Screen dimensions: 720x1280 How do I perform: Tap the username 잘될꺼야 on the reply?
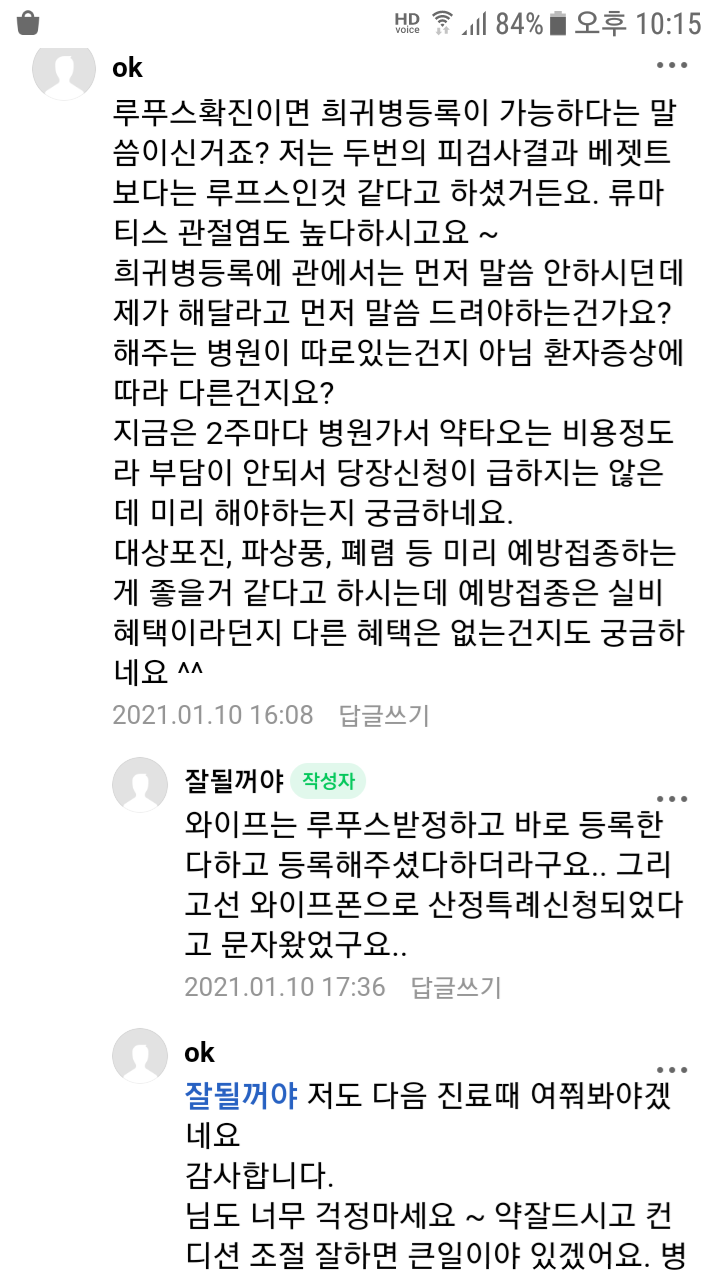(234, 779)
